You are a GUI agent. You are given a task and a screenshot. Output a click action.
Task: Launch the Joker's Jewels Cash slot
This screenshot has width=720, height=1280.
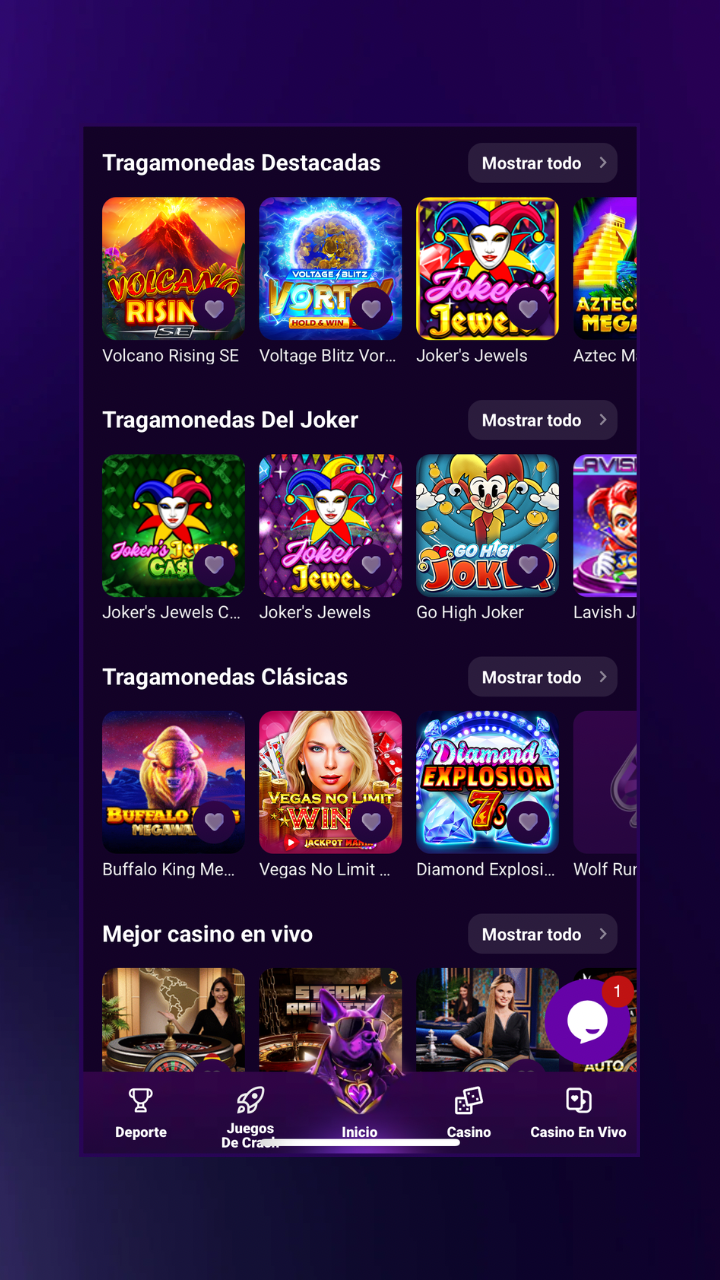tap(160, 510)
